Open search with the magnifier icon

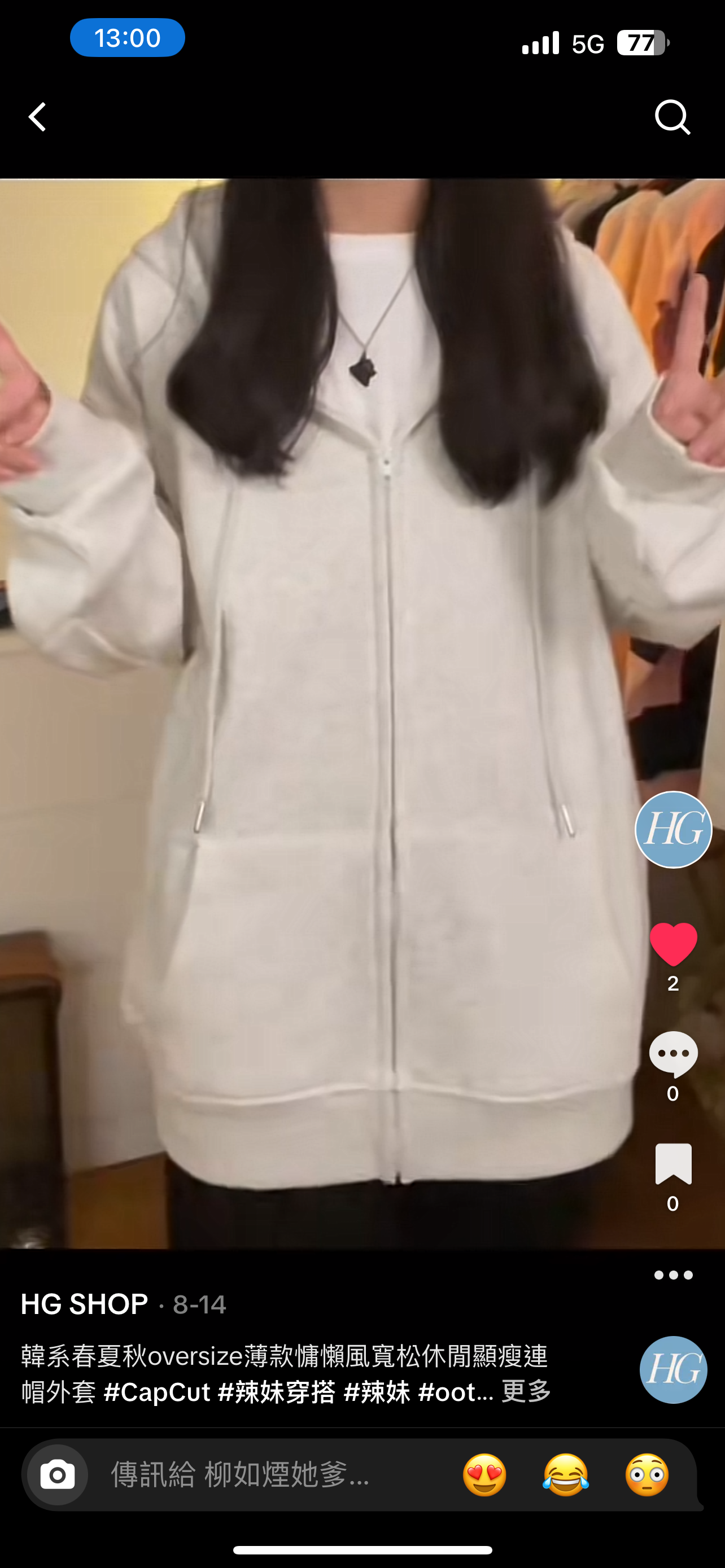tap(672, 117)
